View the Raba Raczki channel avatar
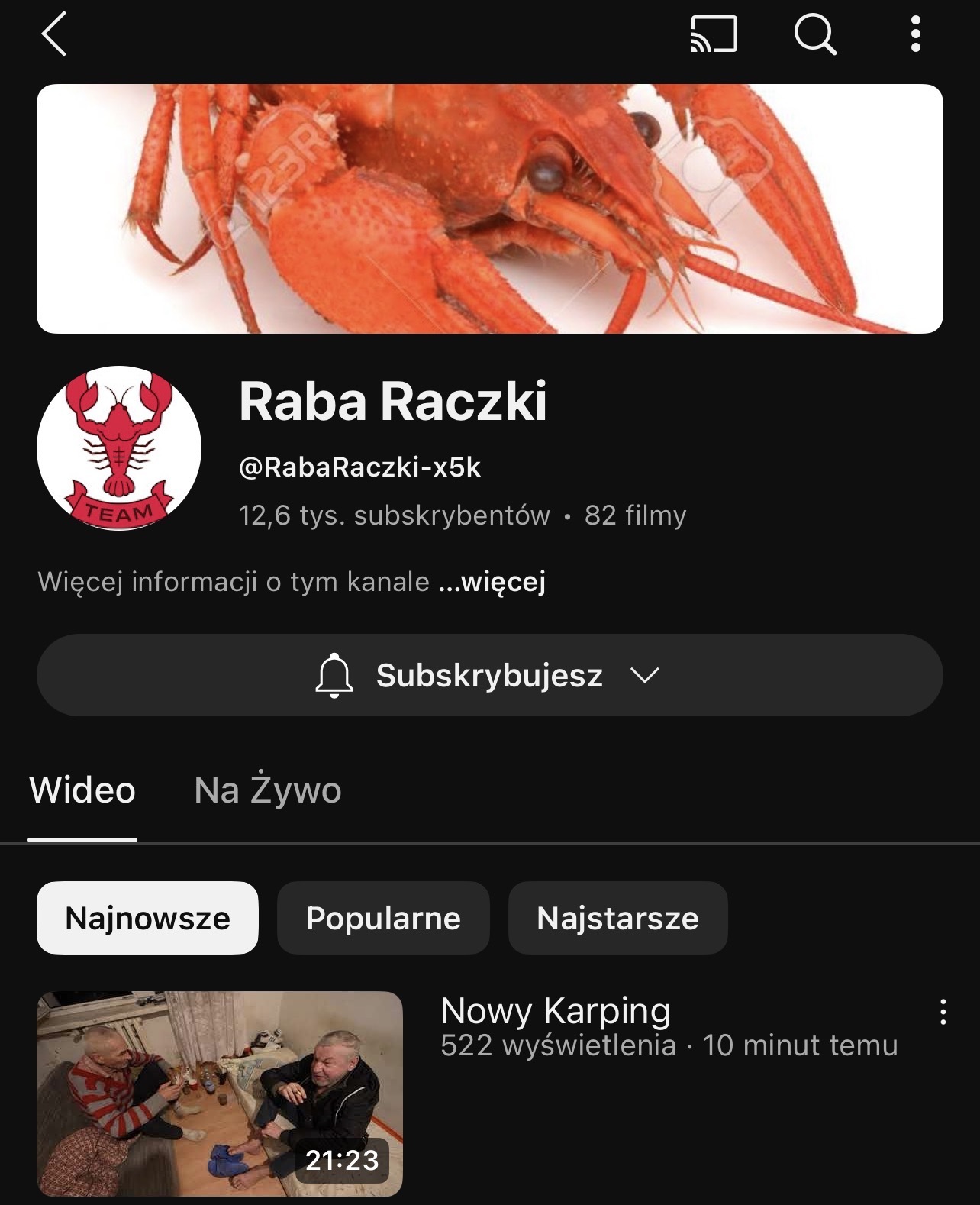 coord(119,448)
